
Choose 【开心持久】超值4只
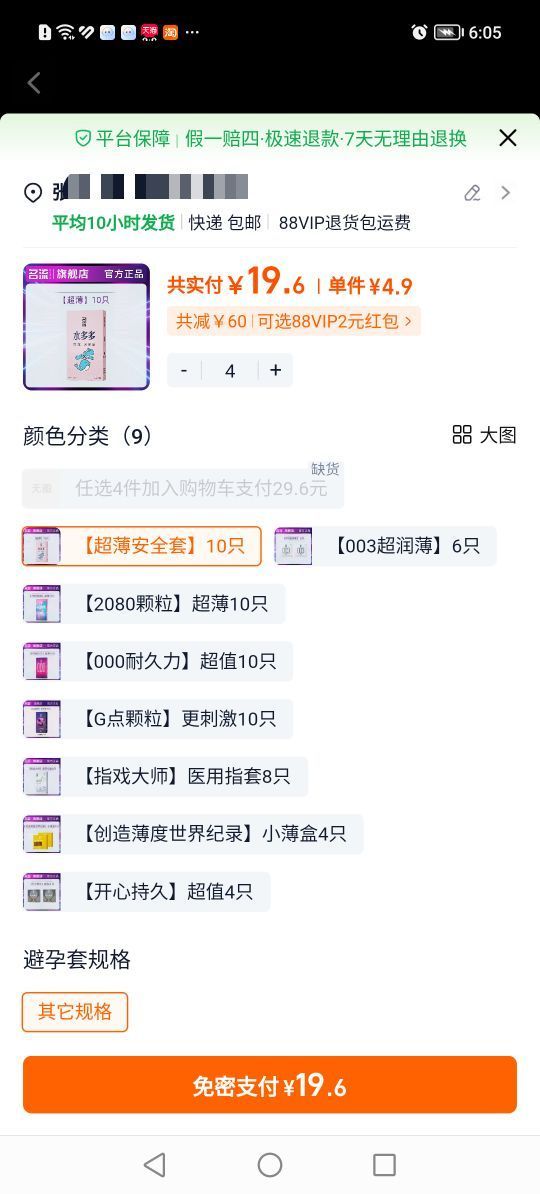[x=146, y=892]
